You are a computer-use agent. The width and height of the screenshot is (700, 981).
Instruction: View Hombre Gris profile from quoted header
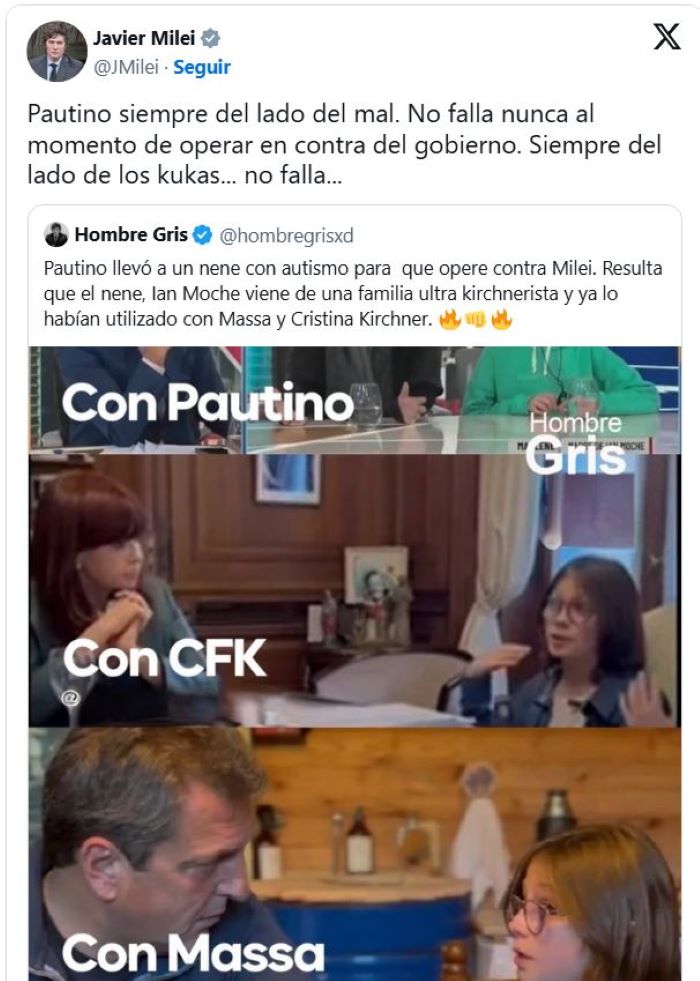pyautogui.click(x=131, y=236)
